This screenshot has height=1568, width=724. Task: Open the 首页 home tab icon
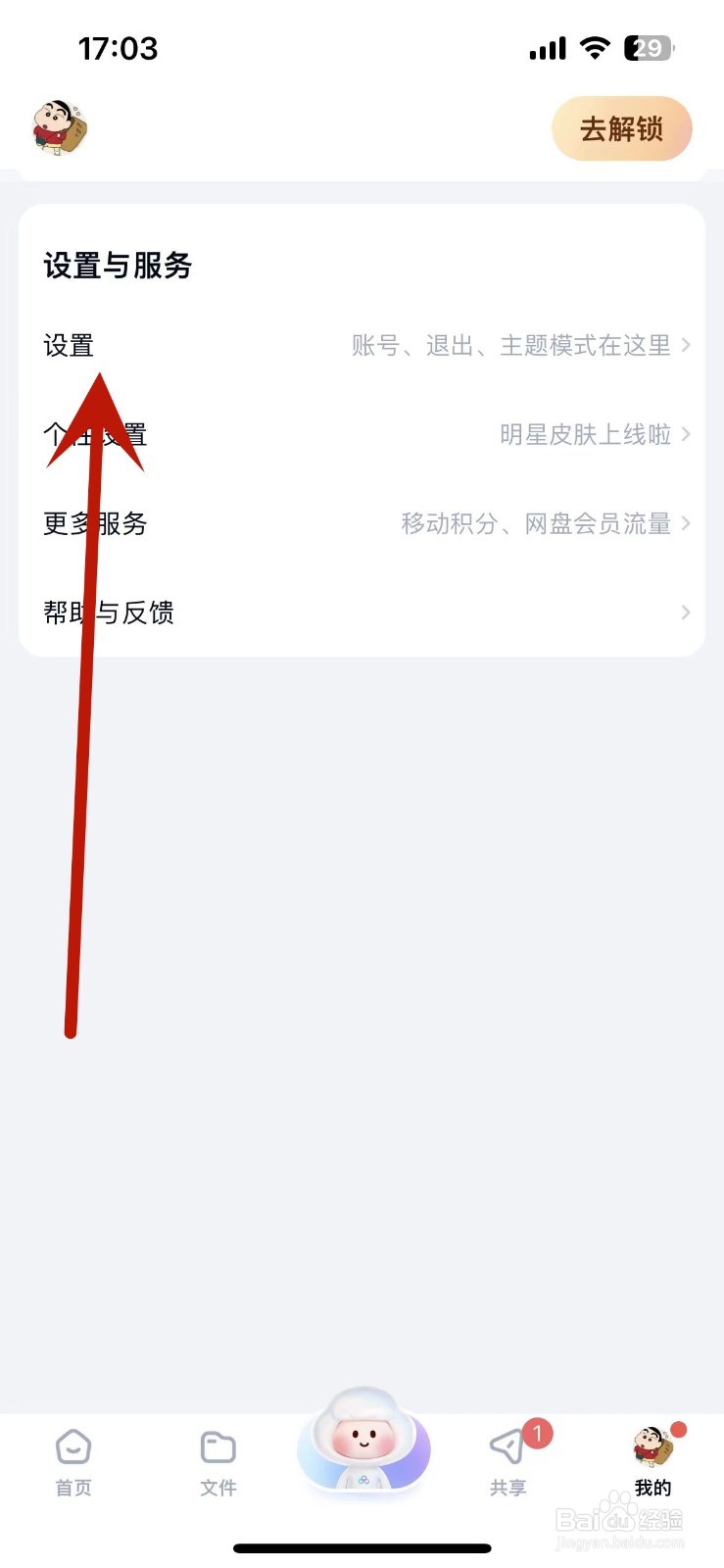(72, 1448)
